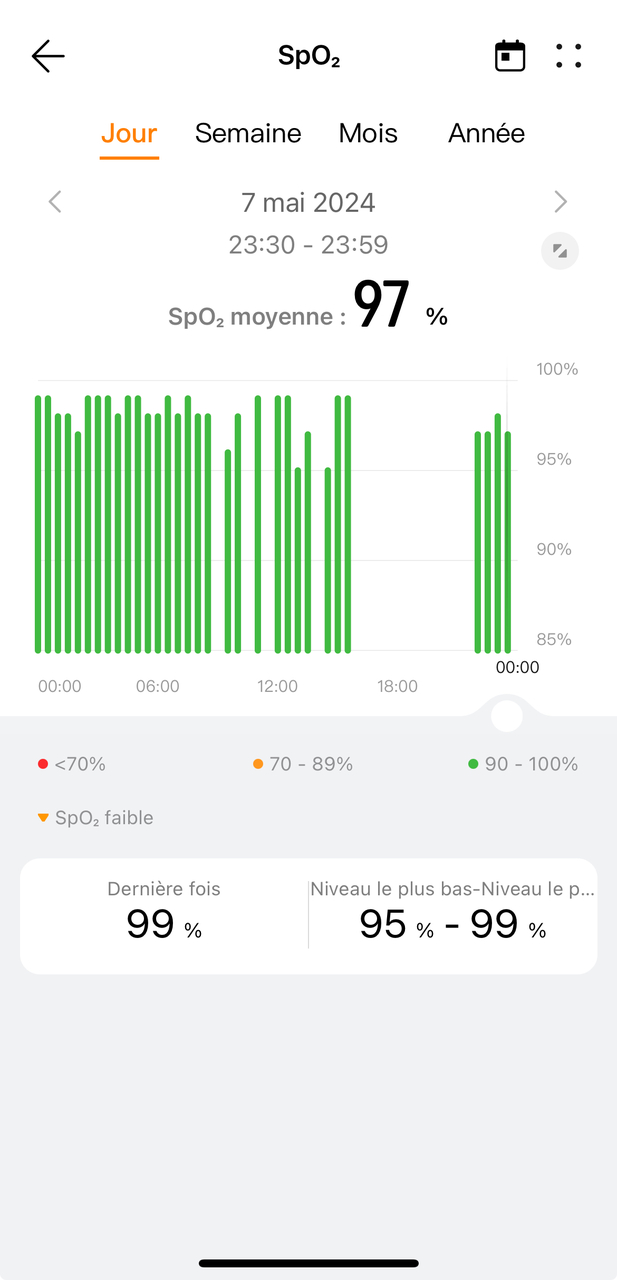Open the calendar date picker
This screenshot has height=1280, width=617.
click(x=510, y=56)
